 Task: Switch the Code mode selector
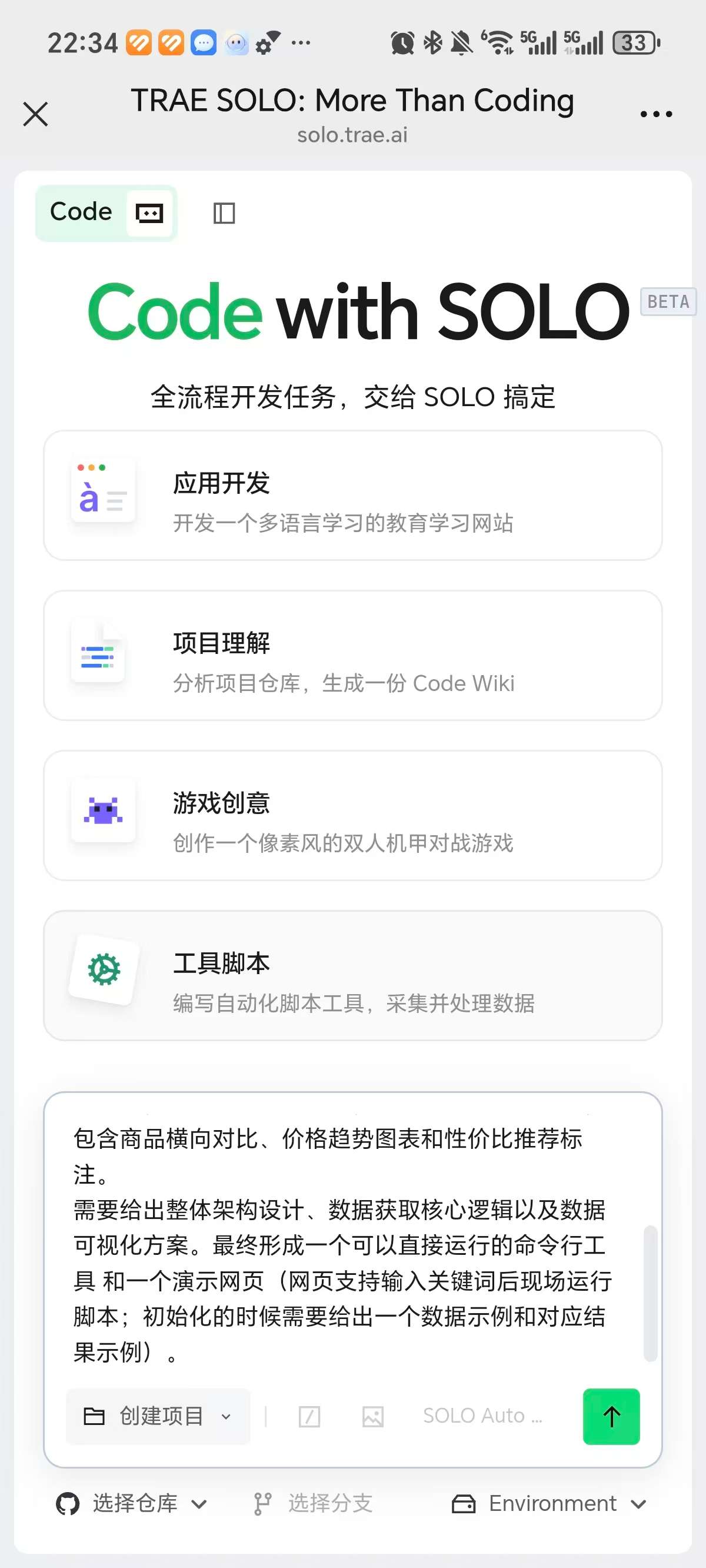106,213
